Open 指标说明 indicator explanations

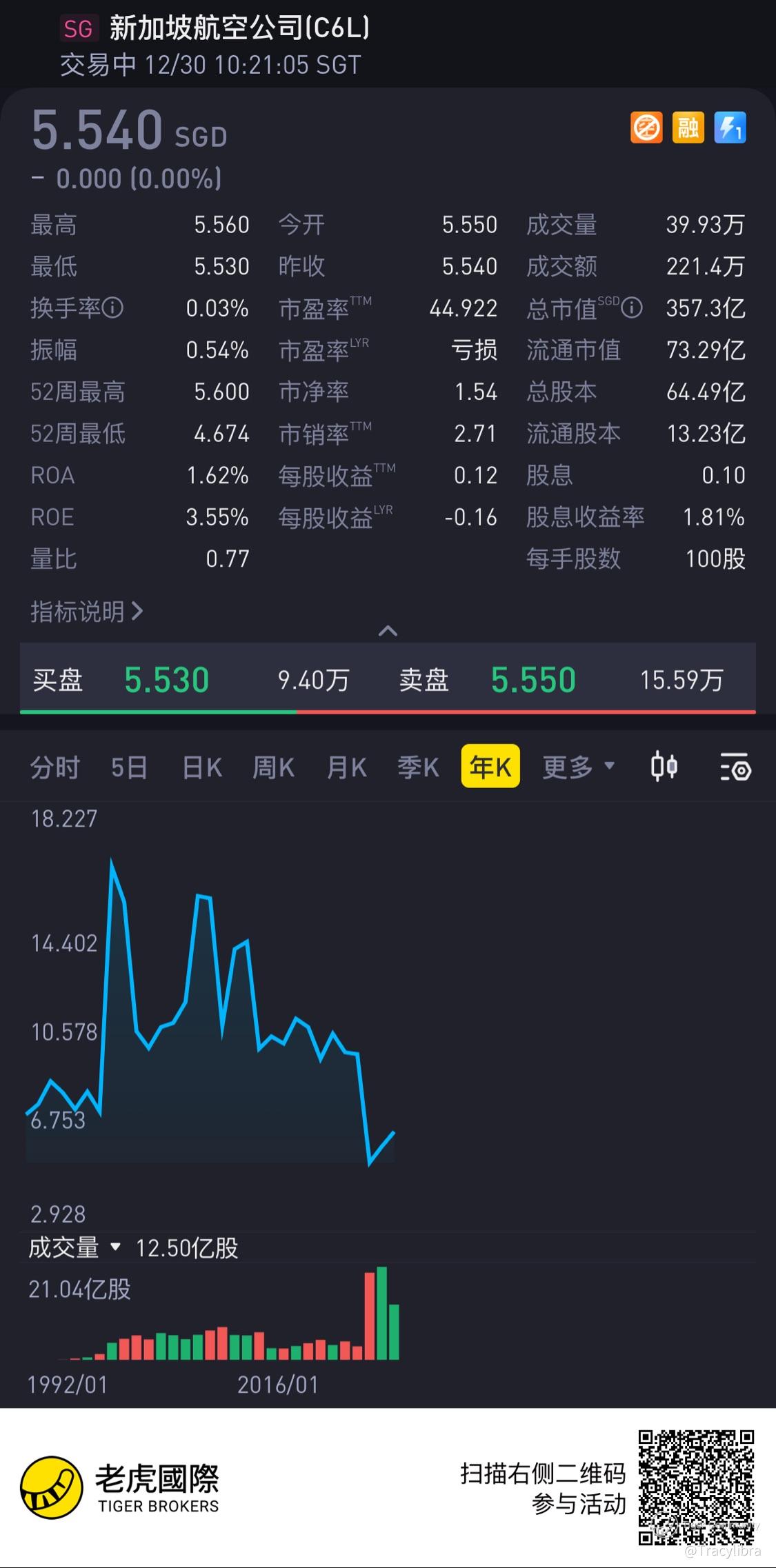[x=87, y=611]
